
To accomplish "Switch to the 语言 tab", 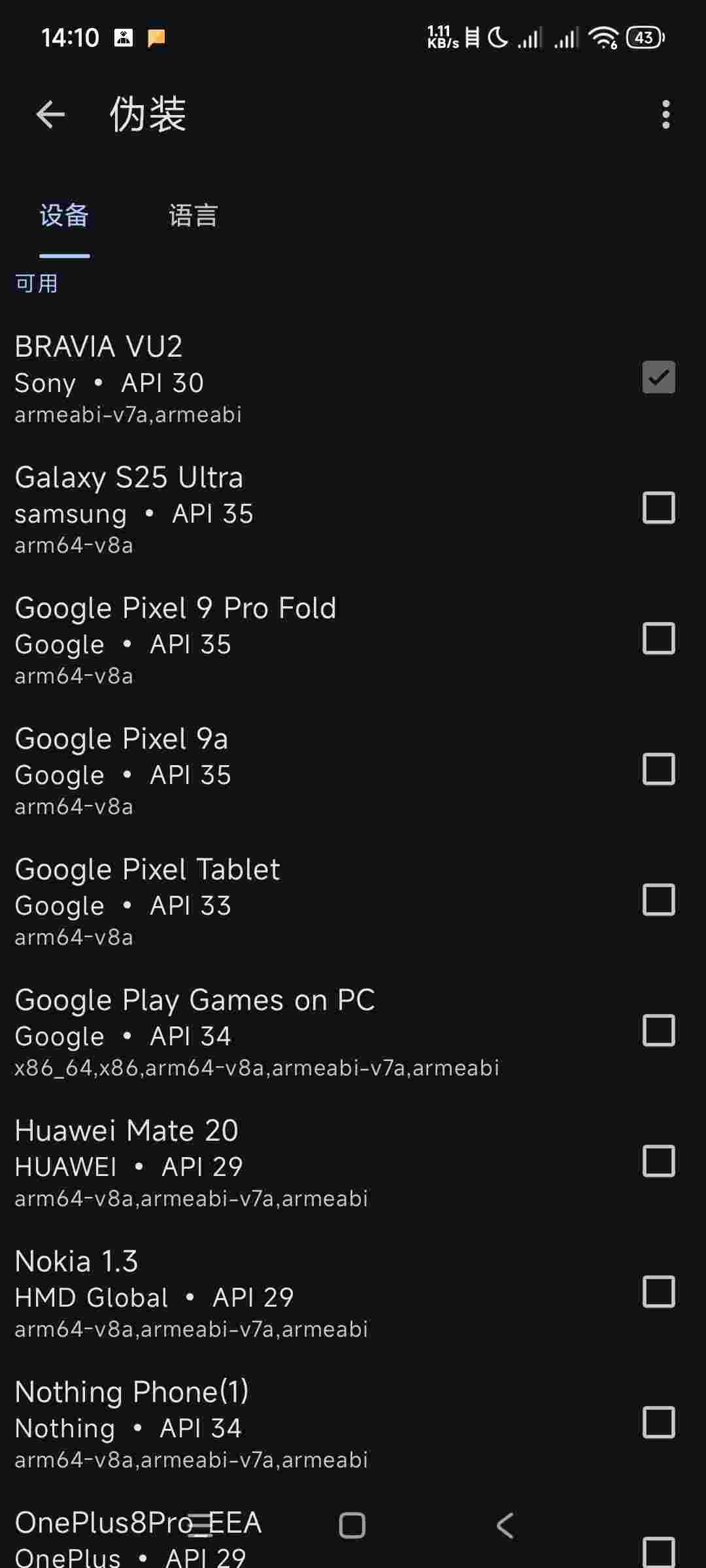I will tap(193, 216).
